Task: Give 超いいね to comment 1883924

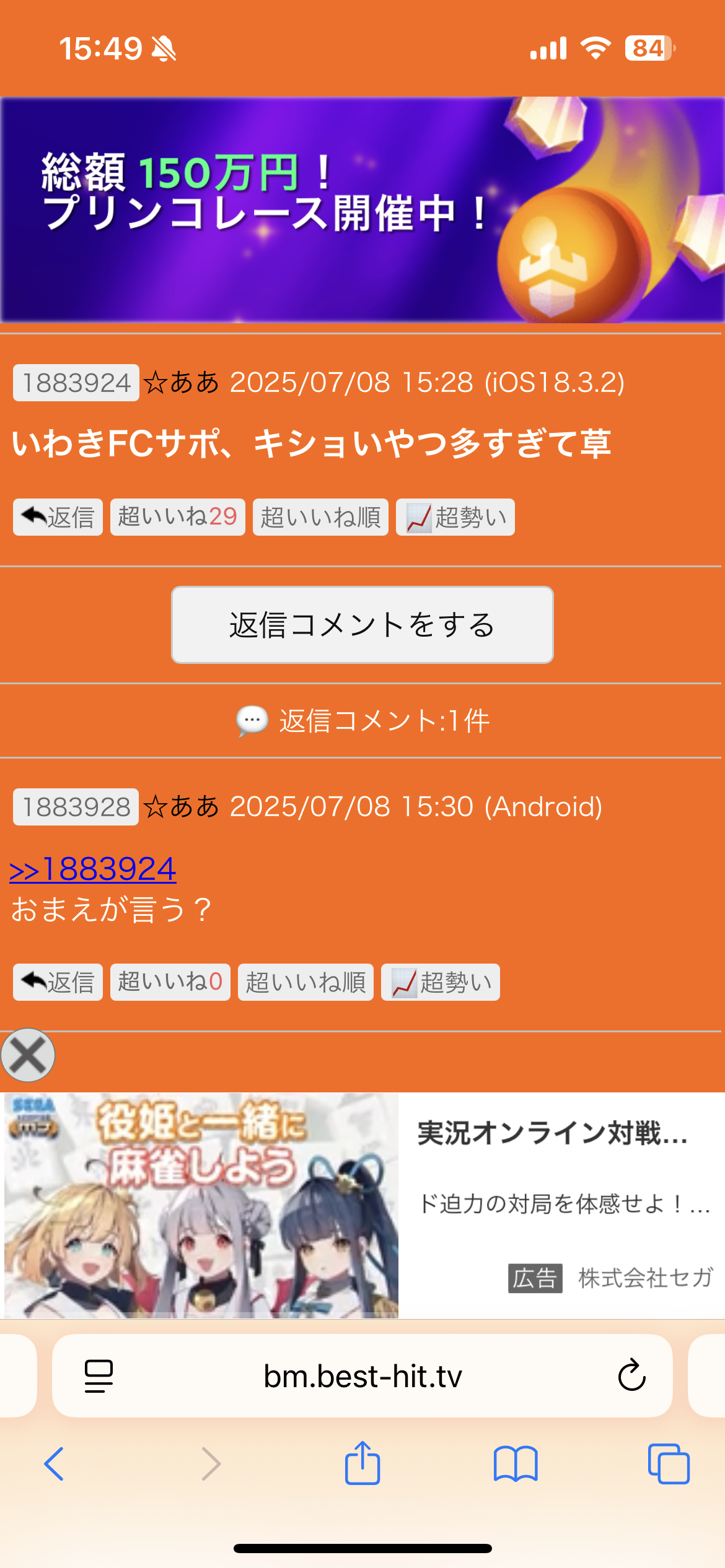Action: coord(177,517)
